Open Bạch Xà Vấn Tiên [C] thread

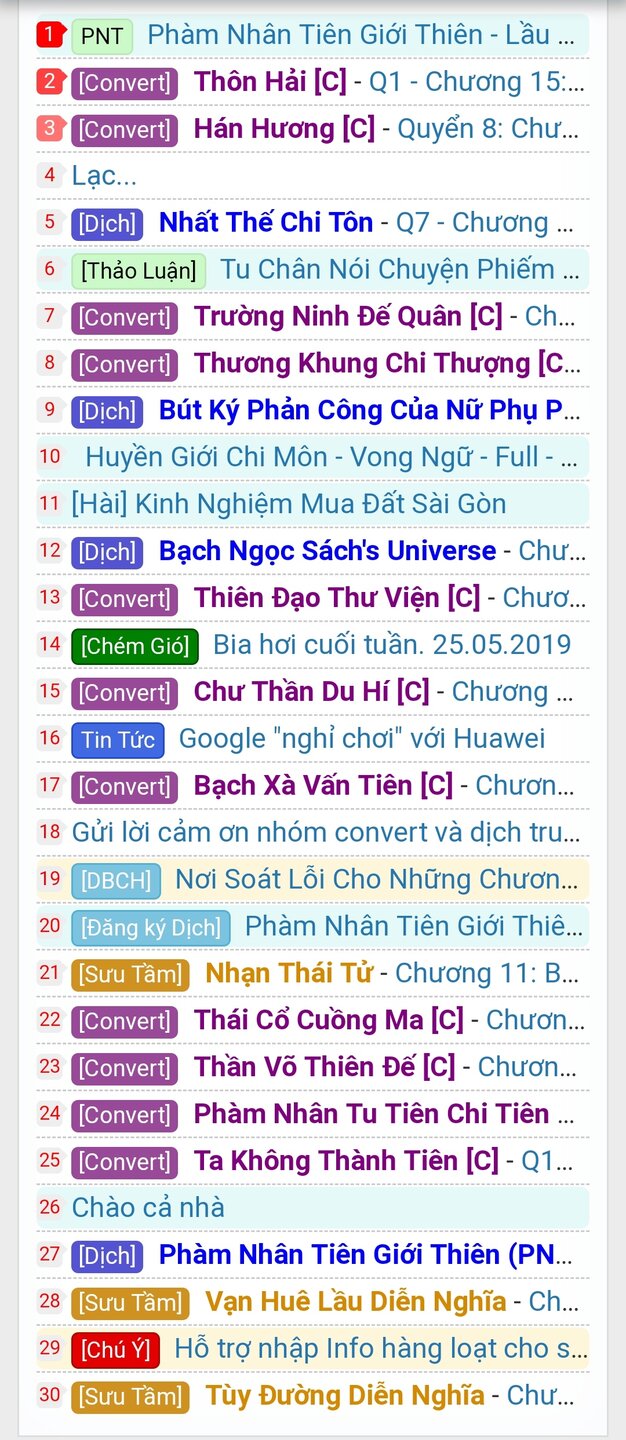coord(323,786)
